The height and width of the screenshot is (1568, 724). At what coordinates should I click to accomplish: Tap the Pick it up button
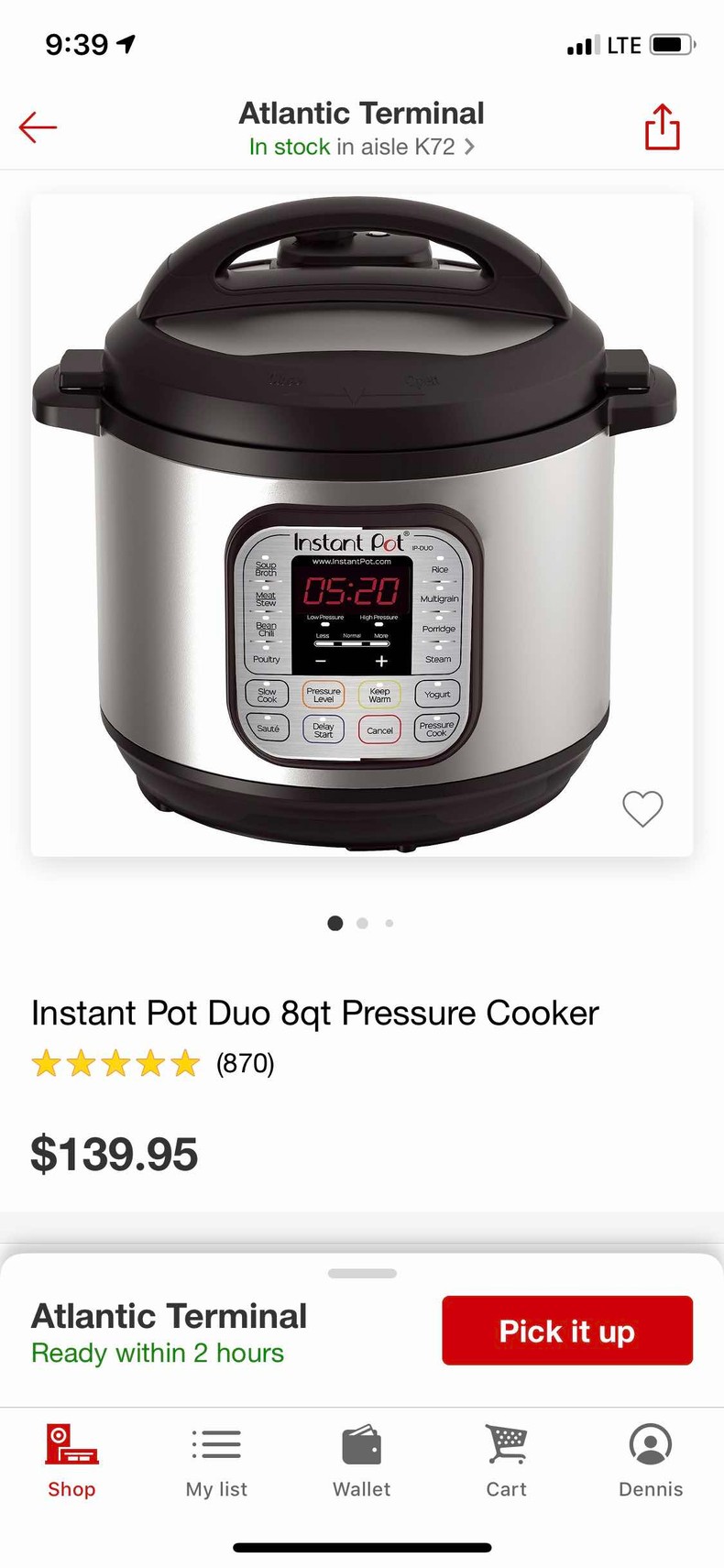(567, 1331)
